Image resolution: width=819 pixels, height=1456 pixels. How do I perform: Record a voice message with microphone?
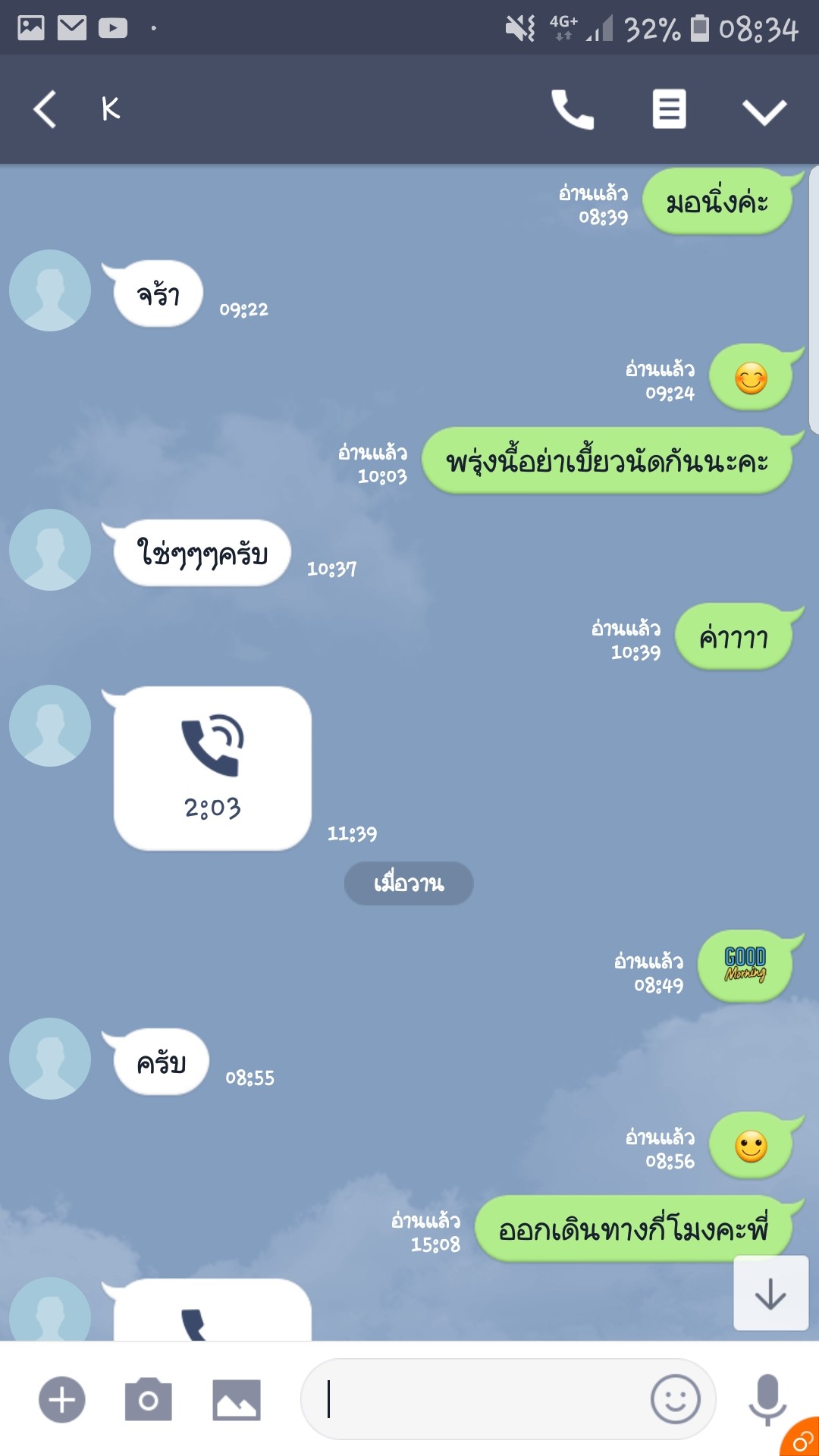767,1399
